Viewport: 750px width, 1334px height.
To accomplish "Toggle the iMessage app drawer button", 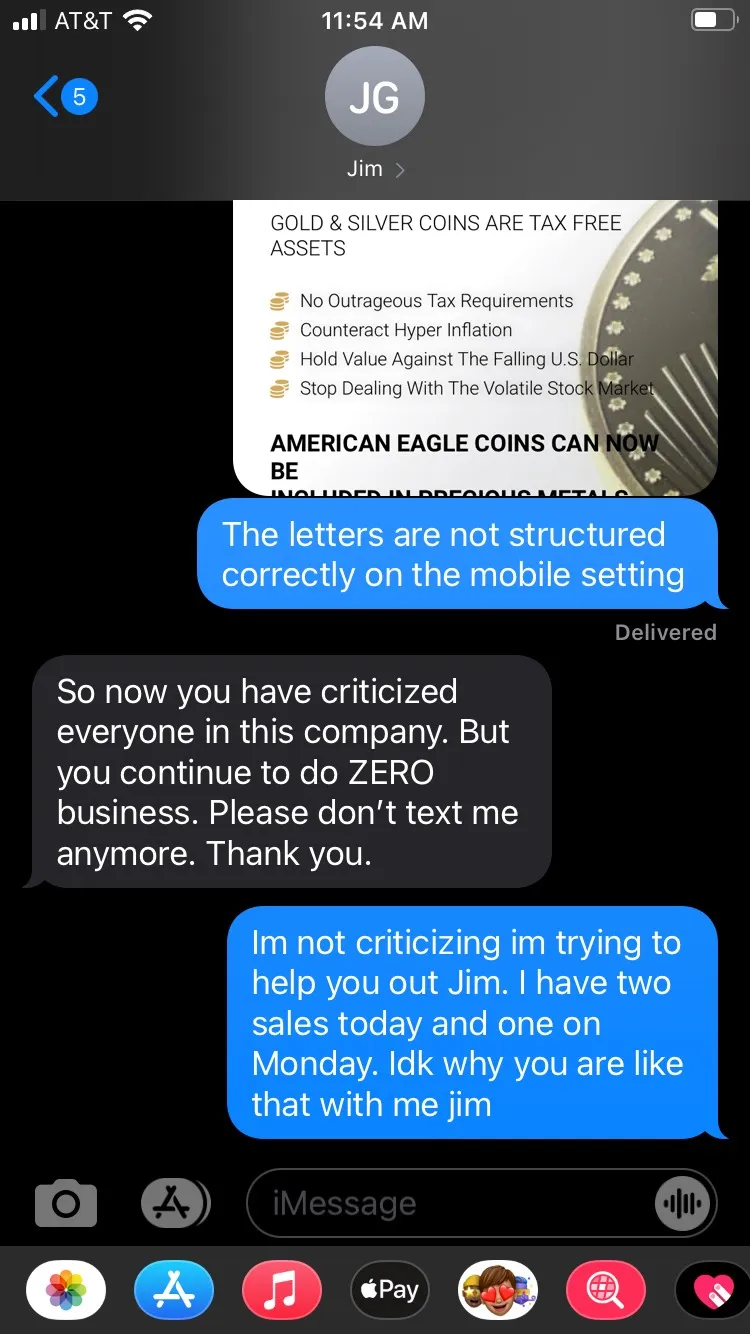I will [174, 1203].
